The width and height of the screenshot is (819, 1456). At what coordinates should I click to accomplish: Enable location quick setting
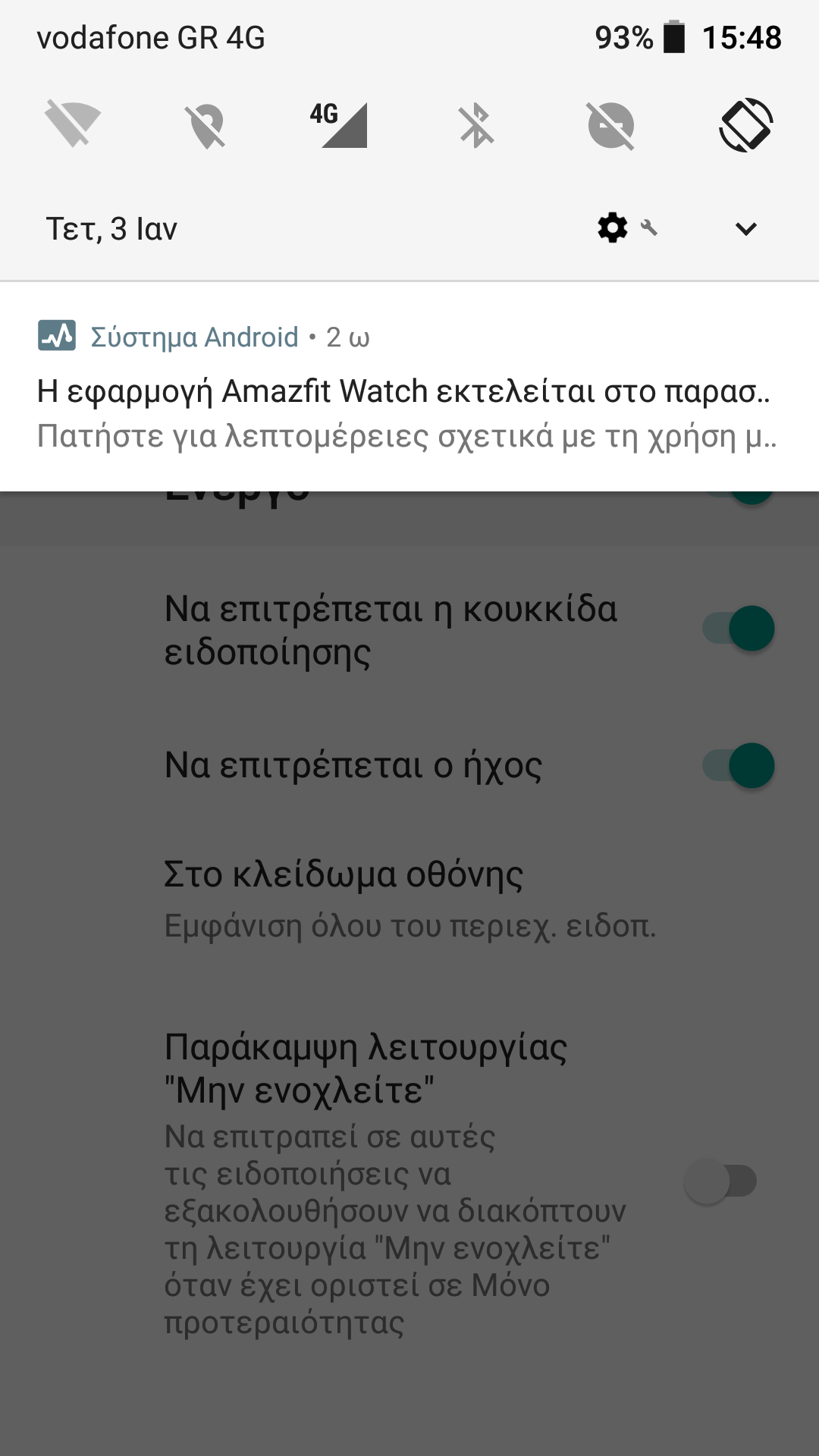pos(206,124)
